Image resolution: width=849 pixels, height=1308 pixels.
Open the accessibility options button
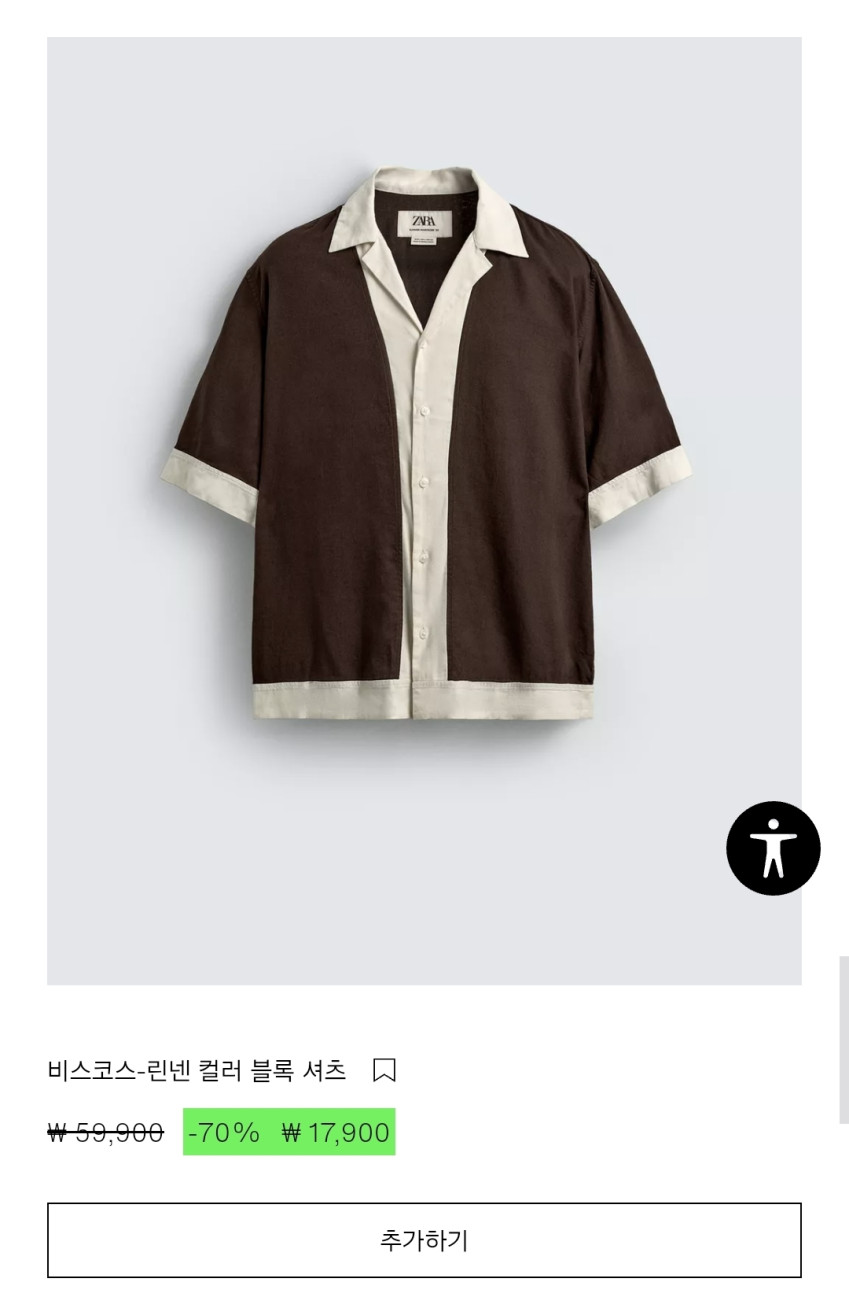773,848
